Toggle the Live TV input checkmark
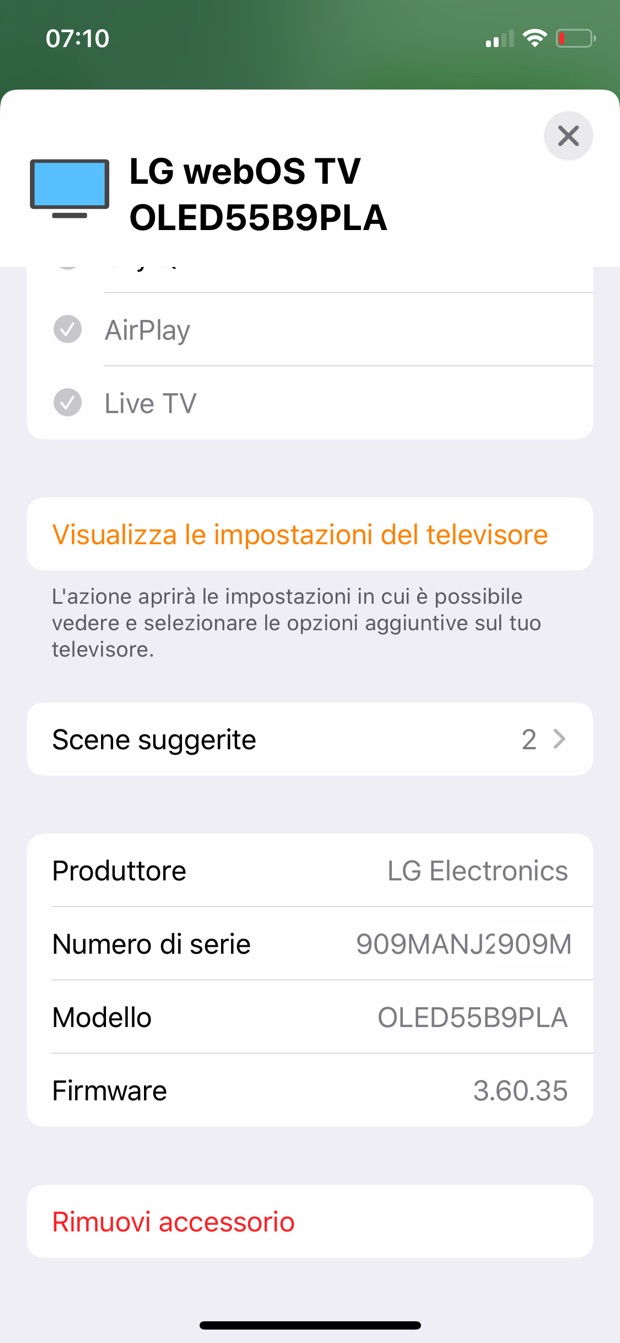The image size is (620, 1343). coord(68,403)
